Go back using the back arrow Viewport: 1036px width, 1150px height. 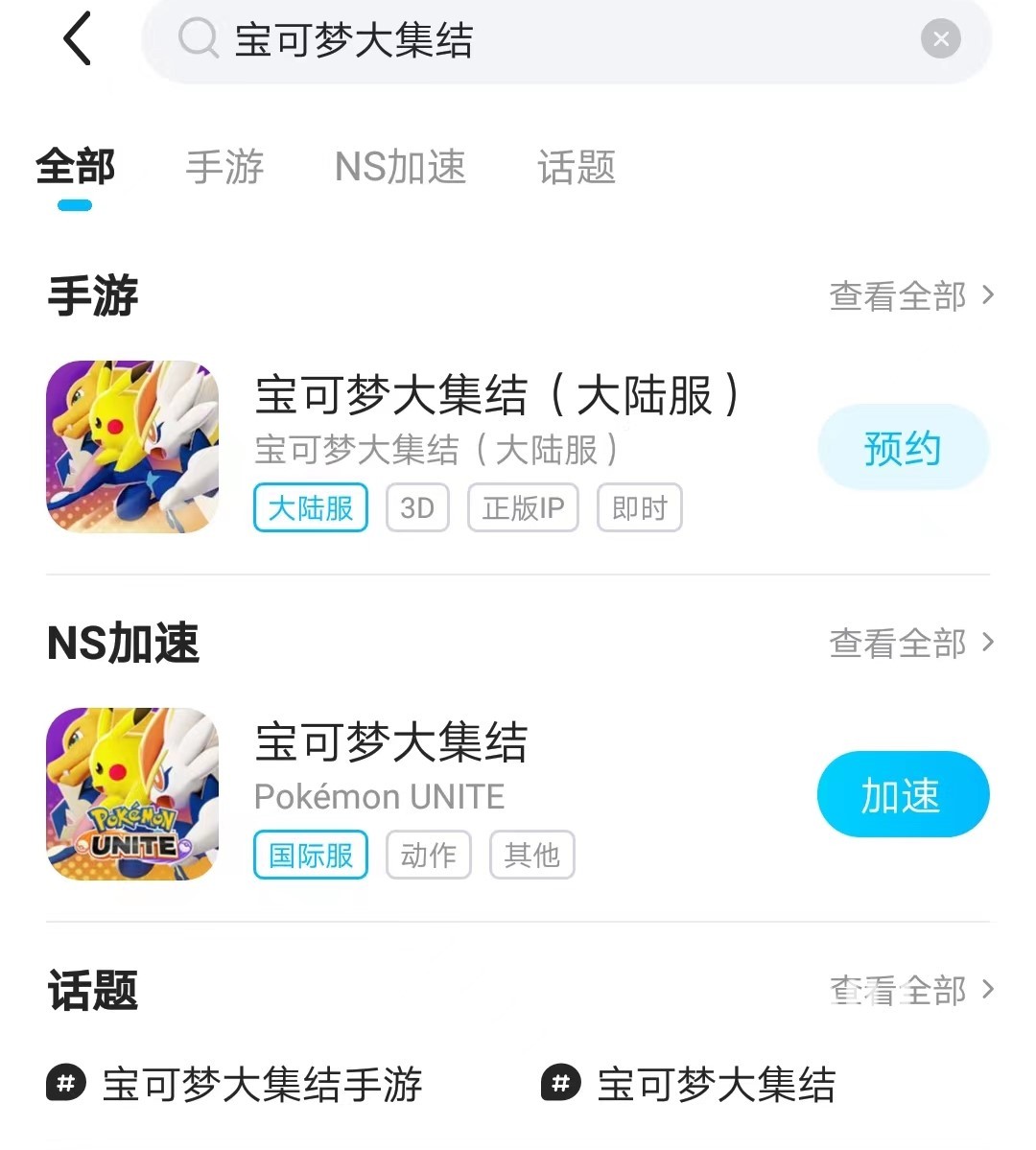click(77, 39)
